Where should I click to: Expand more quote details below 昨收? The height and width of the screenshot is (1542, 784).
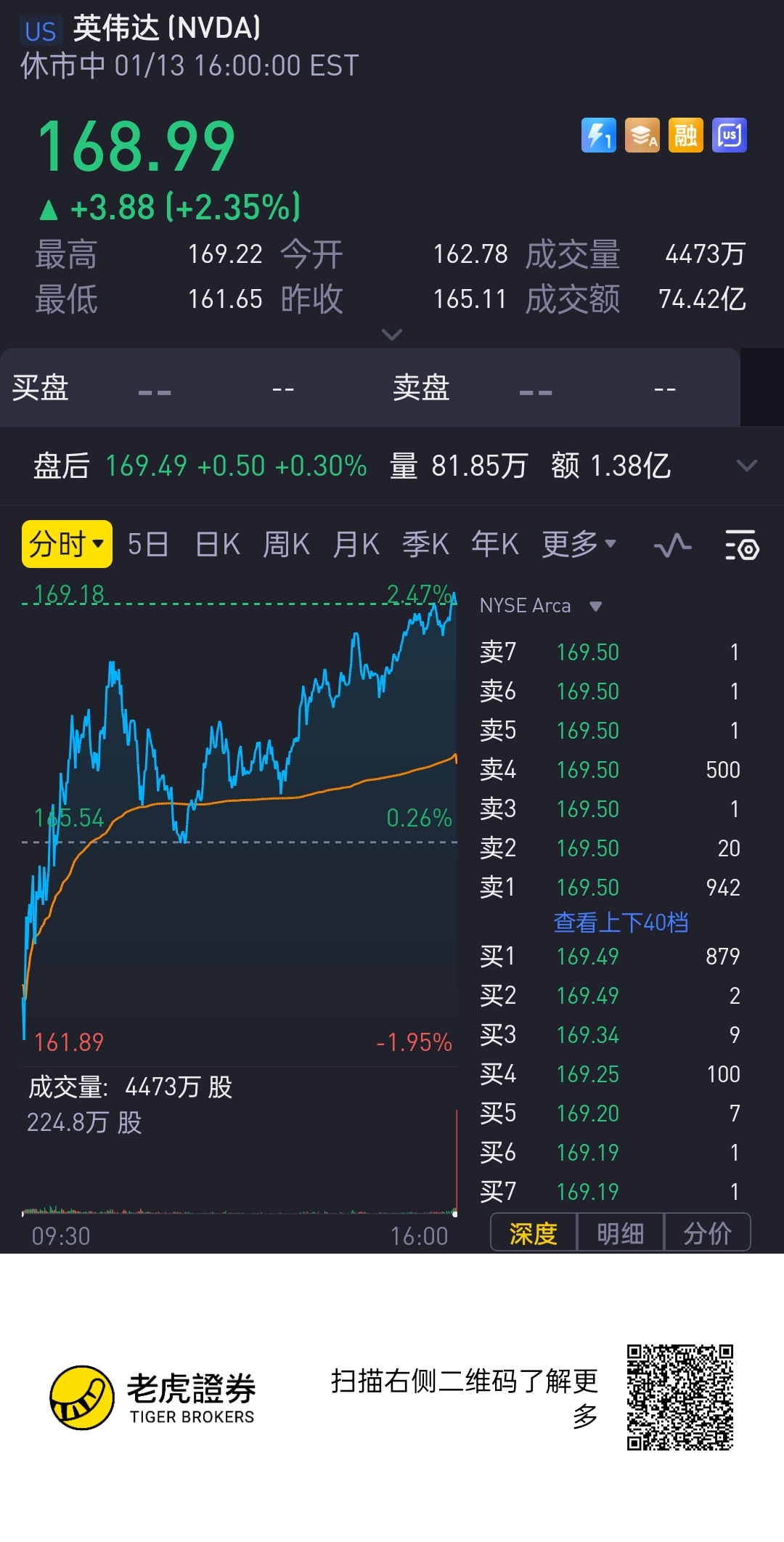tap(392, 335)
